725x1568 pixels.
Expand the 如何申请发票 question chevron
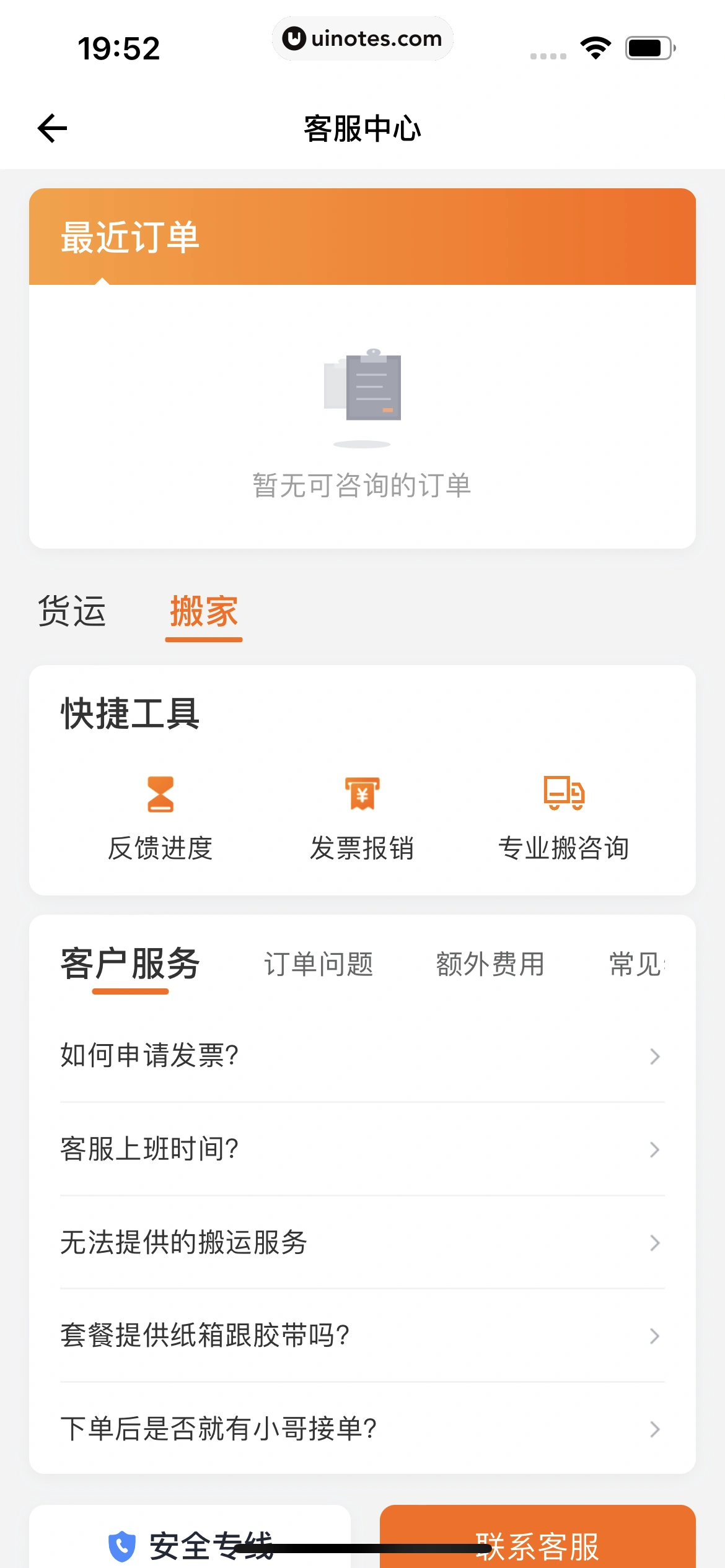655,1056
